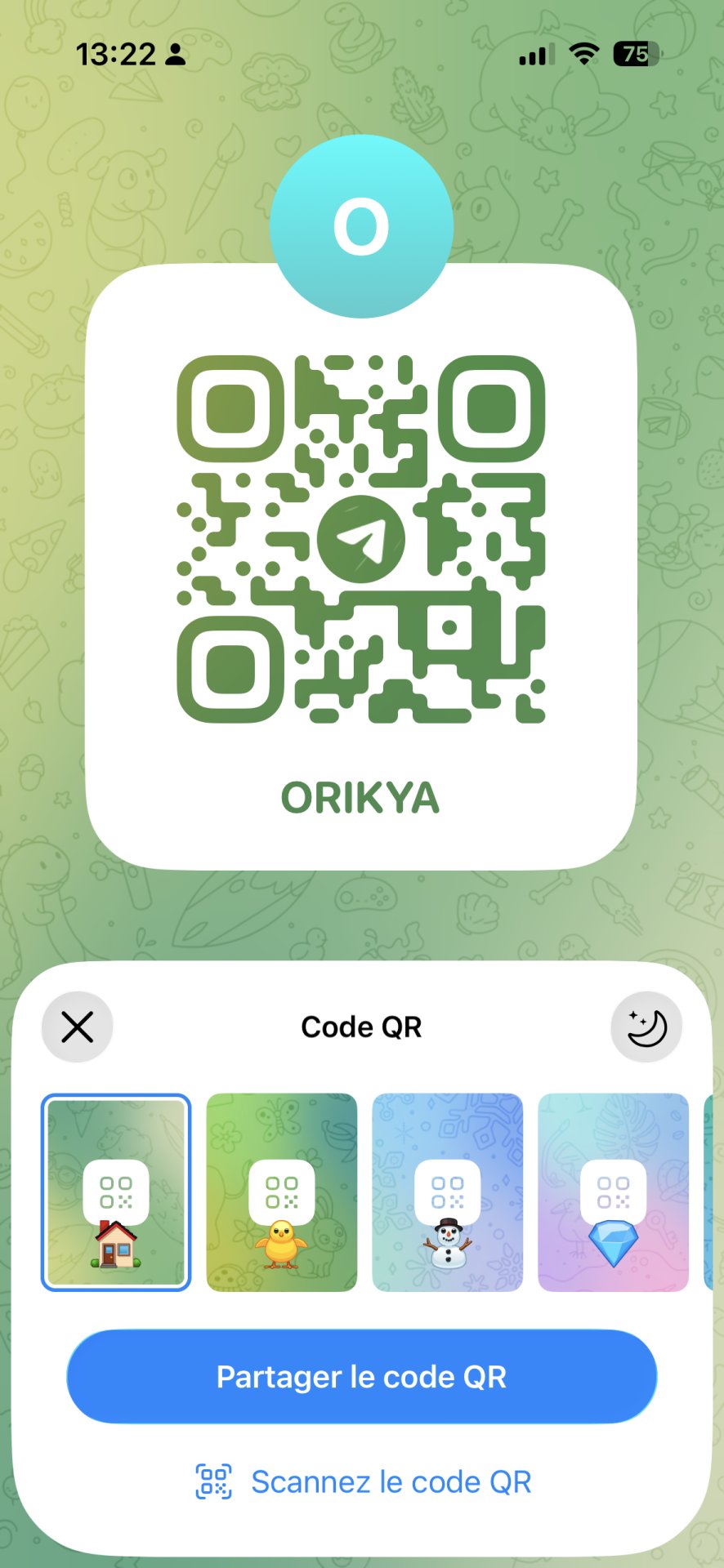
Task: Close the Code QR panel
Action: [77, 1027]
